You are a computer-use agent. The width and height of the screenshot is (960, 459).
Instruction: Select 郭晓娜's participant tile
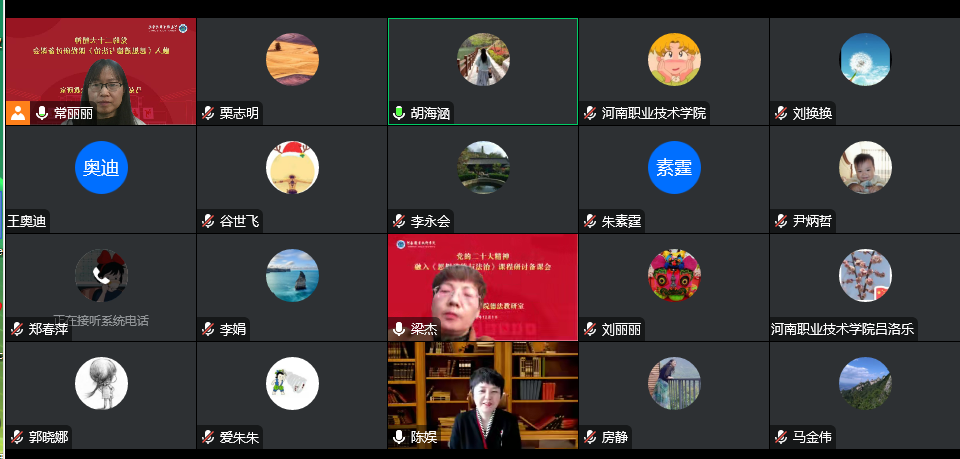(x=100, y=395)
